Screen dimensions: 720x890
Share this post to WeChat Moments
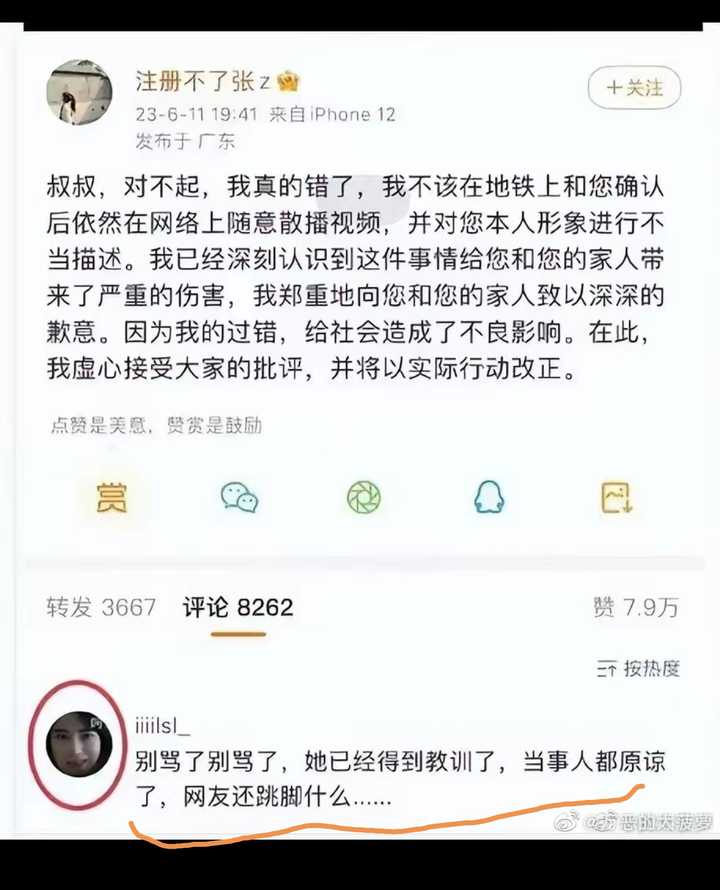(364, 496)
